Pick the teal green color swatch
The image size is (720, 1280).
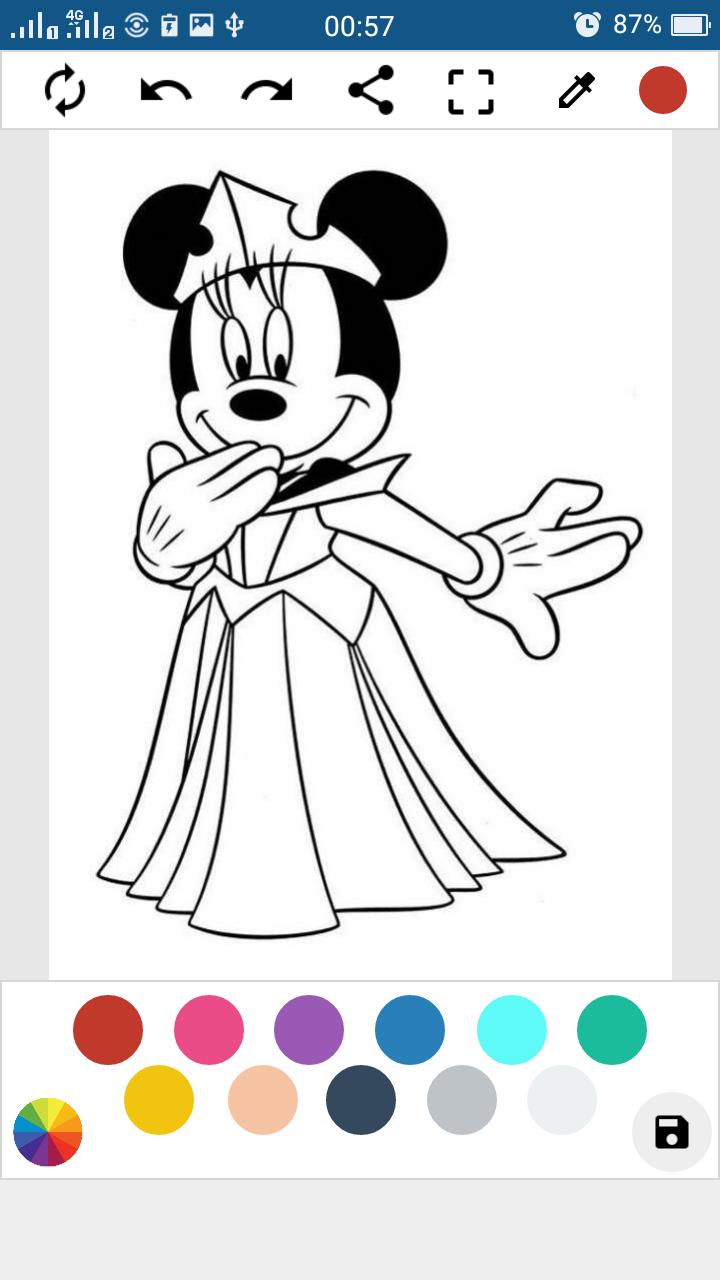coord(612,1029)
